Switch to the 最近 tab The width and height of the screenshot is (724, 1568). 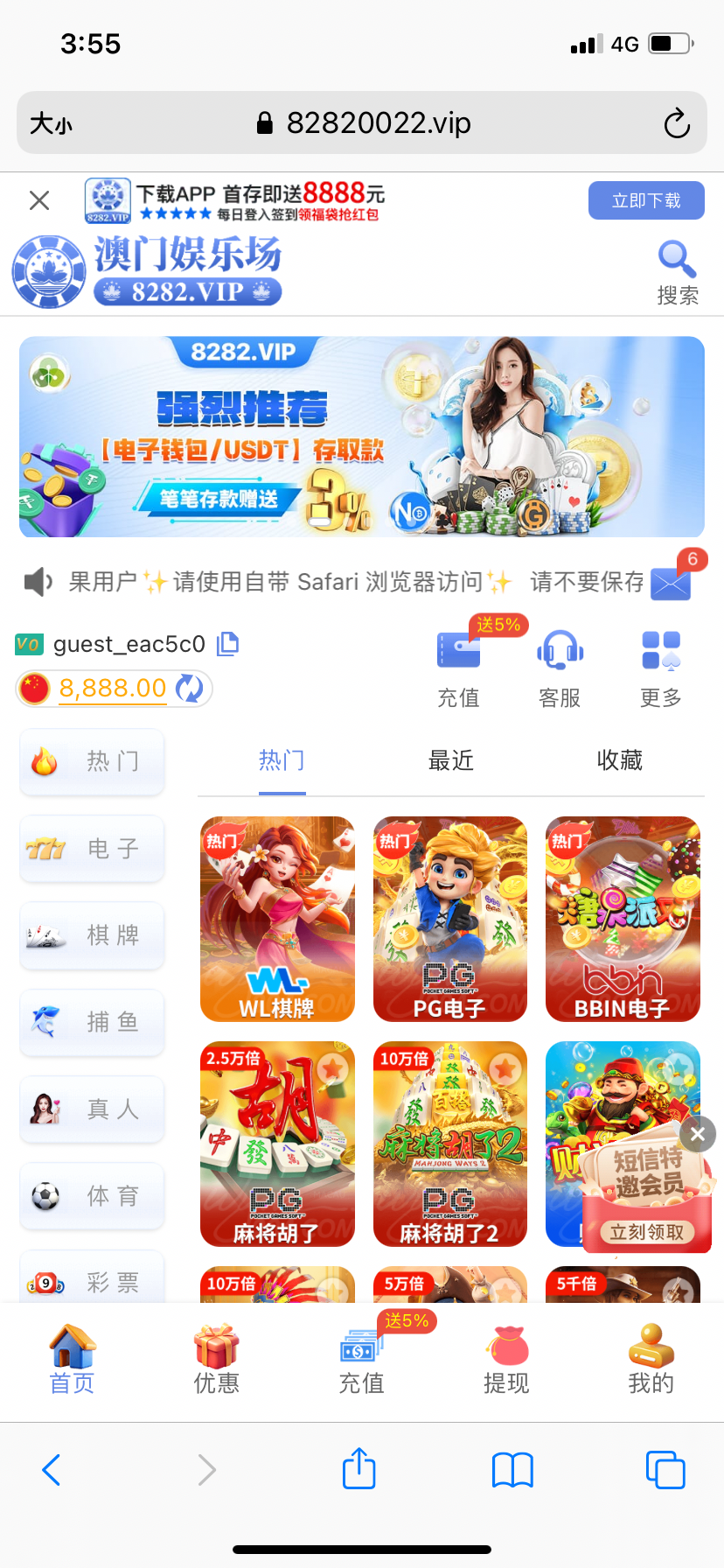pos(450,760)
